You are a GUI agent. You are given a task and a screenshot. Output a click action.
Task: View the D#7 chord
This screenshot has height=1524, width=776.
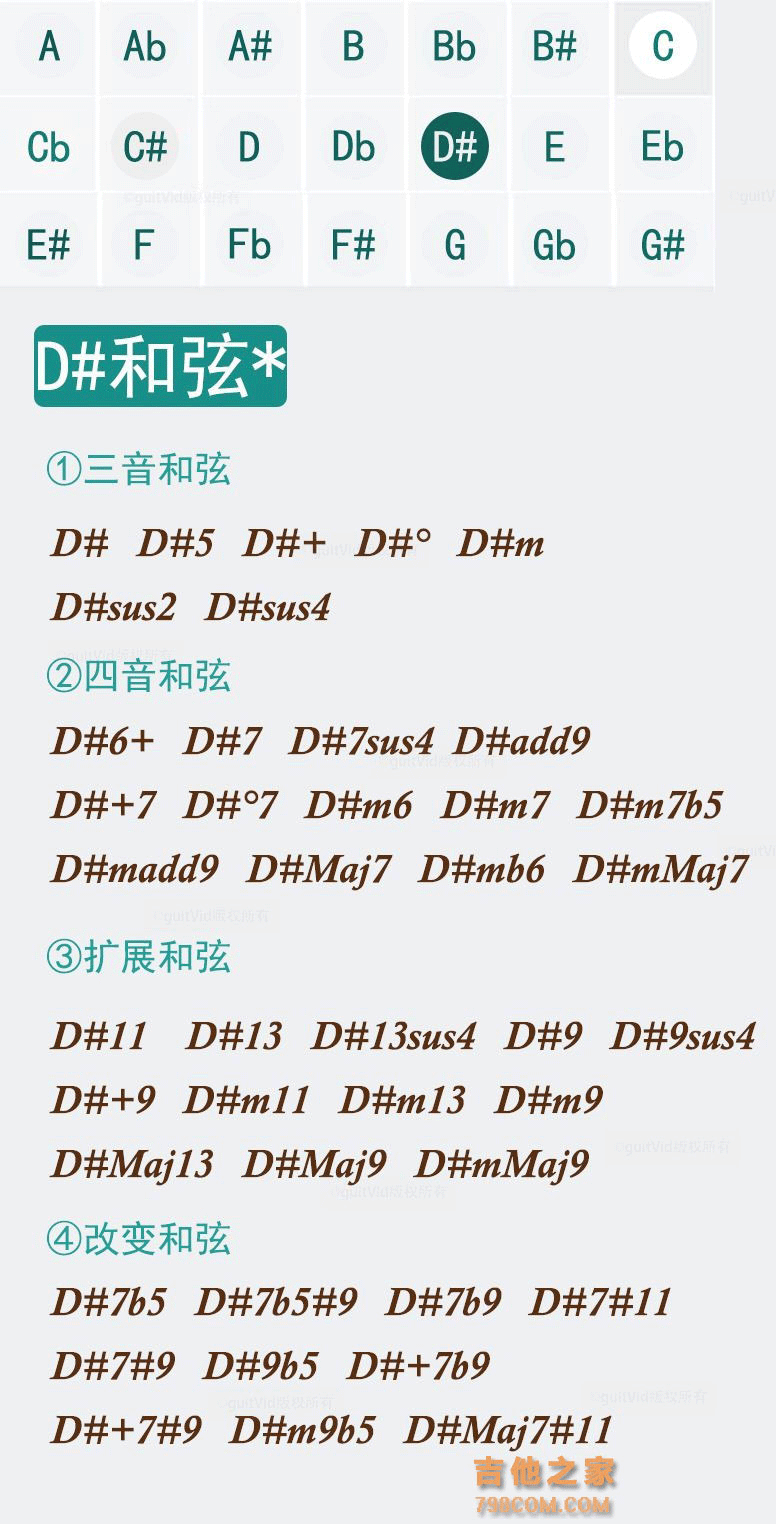pyautogui.click(x=222, y=741)
